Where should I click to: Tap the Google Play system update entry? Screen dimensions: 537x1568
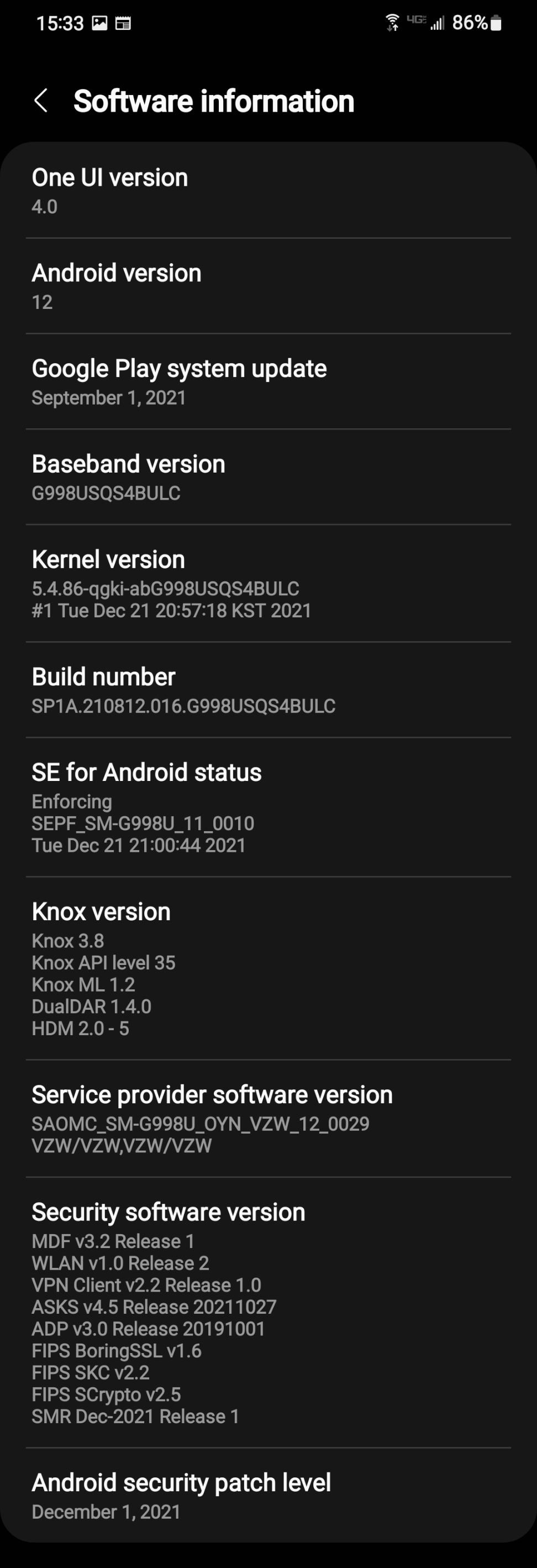click(x=267, y=382)
